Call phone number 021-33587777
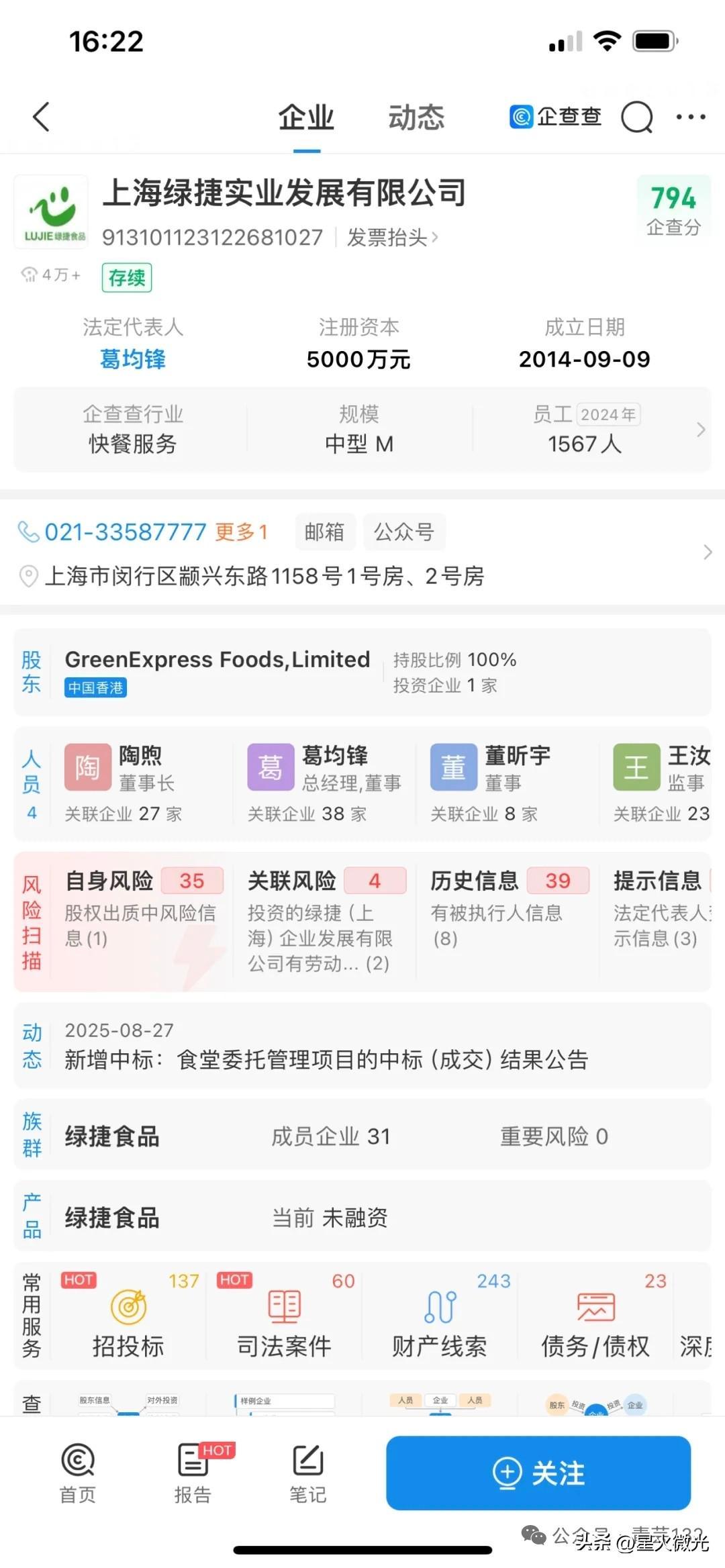The width and height of the screenshot is (725, 1568). [125, 532]
